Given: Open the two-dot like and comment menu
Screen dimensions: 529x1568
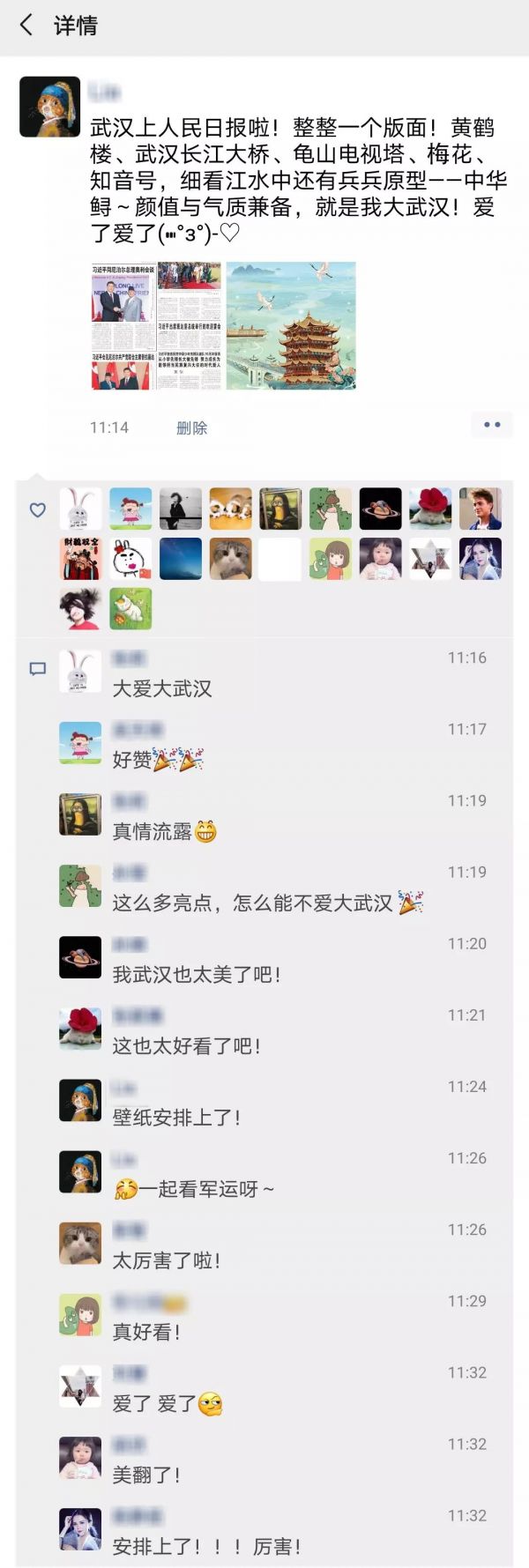Looking at the screenshot, I should (x=491, y=425).
